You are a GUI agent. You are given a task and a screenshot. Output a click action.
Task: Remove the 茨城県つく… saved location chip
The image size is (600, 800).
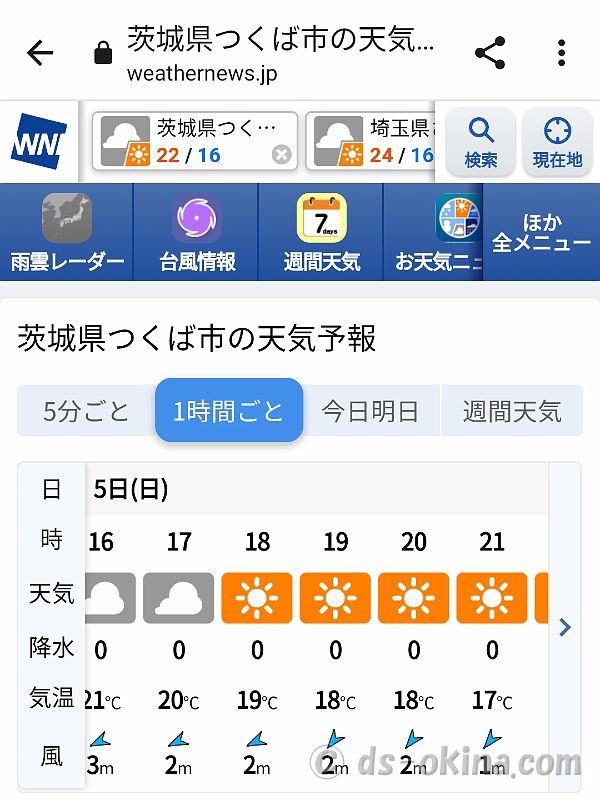pyautogui.click(x=282, y=154)
